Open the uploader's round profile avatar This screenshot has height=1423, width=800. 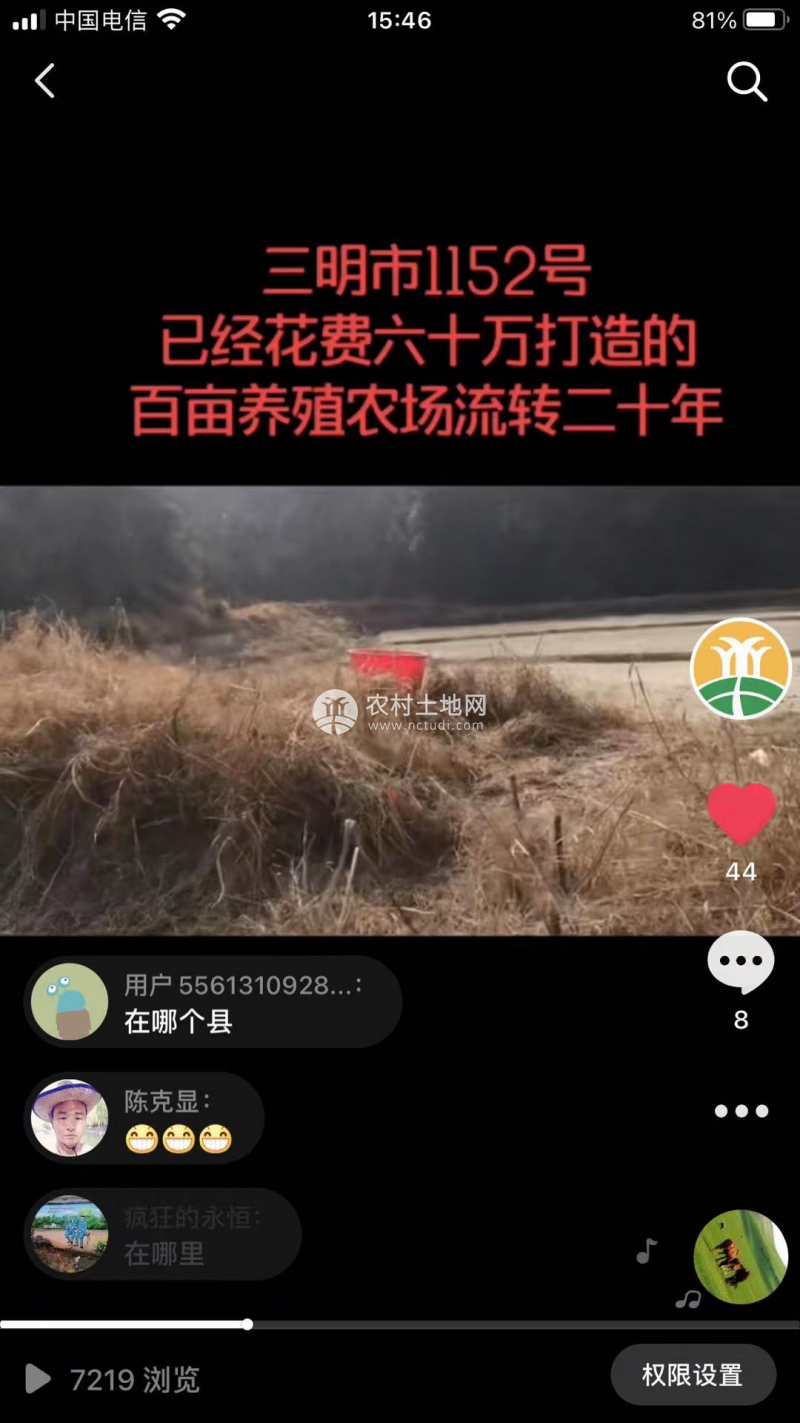pyautogui.click(x=741, y=668)
